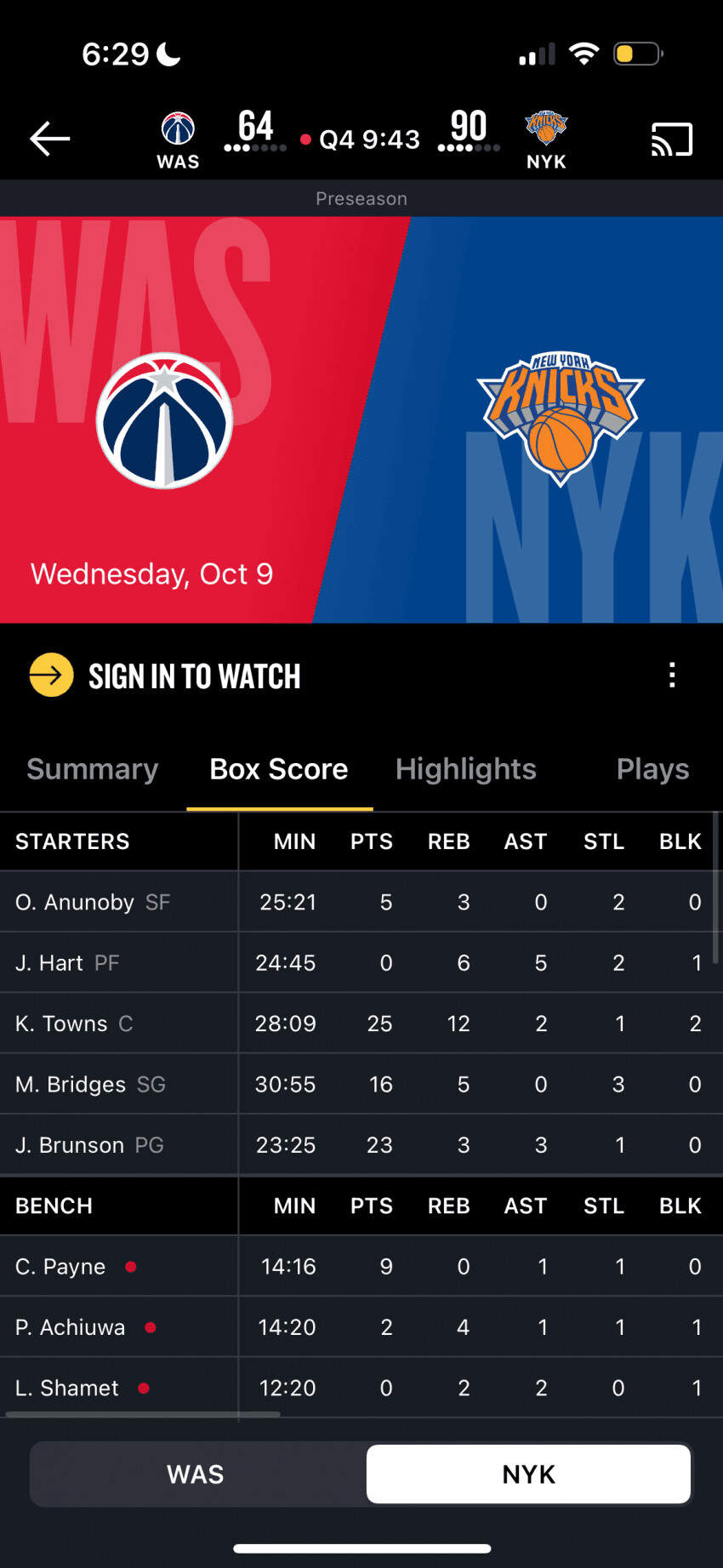Open J. Hart player row
Image resolution: width=723 pixels, height=1568 pixels.
click(x=361, y=962)
